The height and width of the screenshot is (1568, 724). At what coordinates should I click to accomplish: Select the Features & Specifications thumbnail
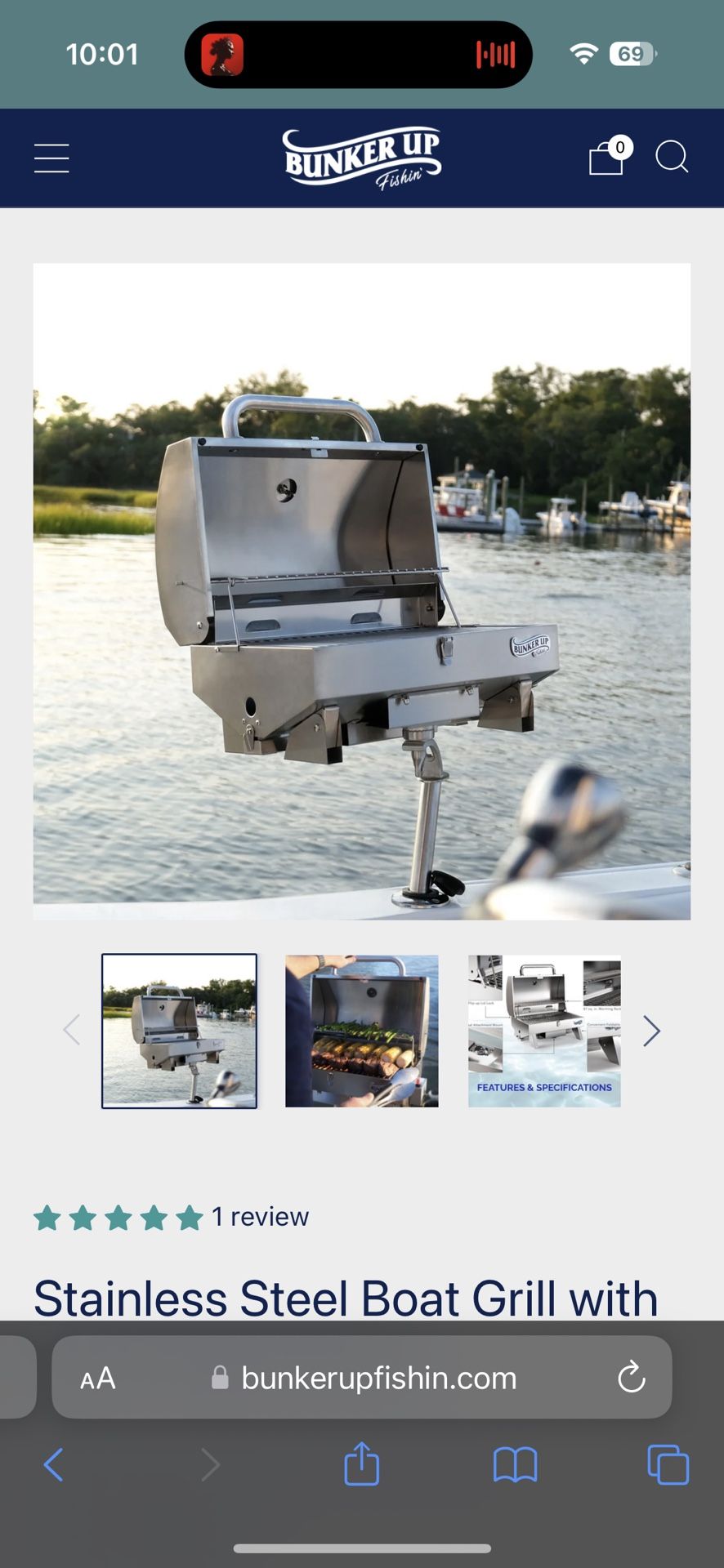click(543, 1031)
